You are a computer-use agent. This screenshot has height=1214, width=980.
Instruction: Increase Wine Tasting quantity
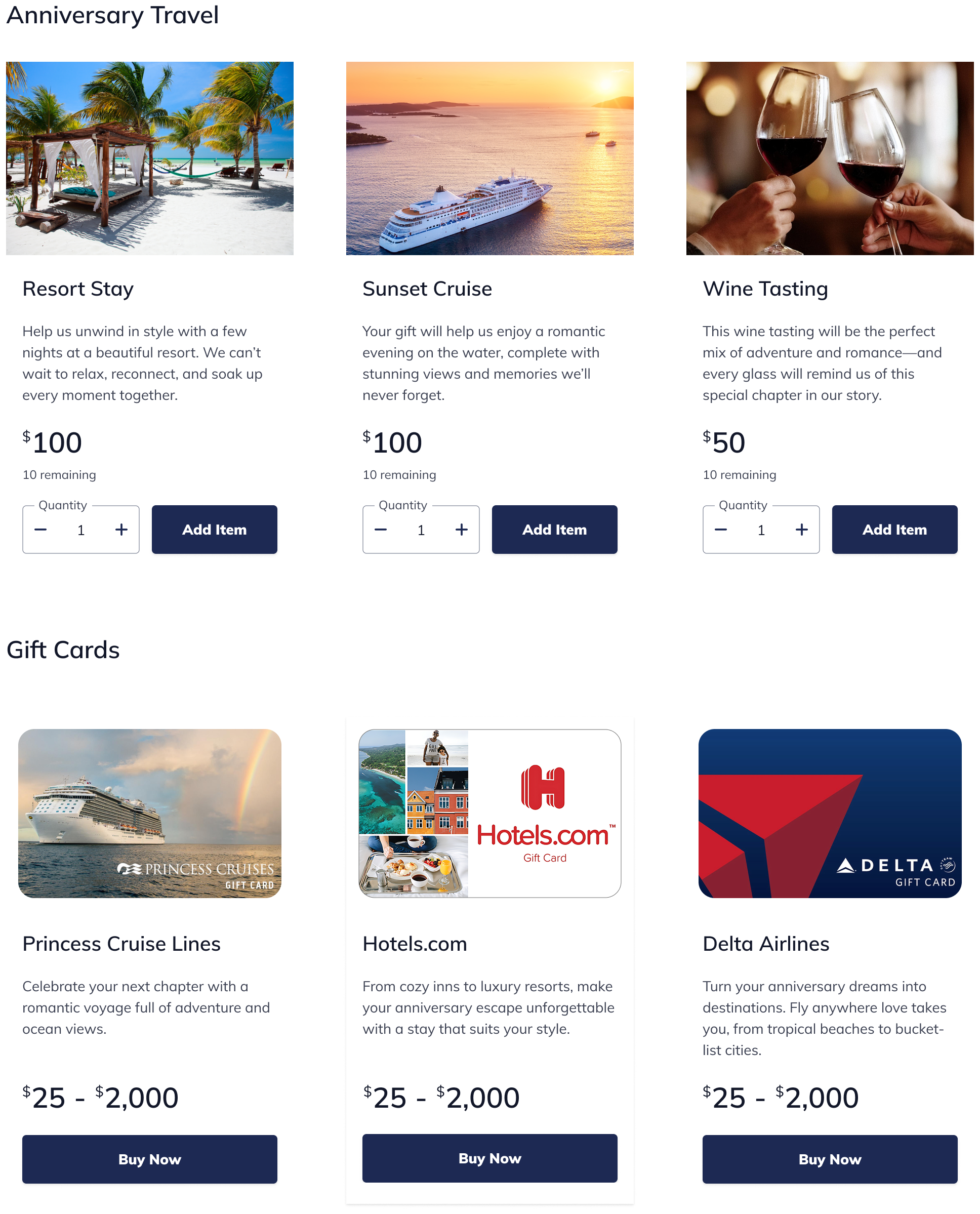[x=801, y=529]
